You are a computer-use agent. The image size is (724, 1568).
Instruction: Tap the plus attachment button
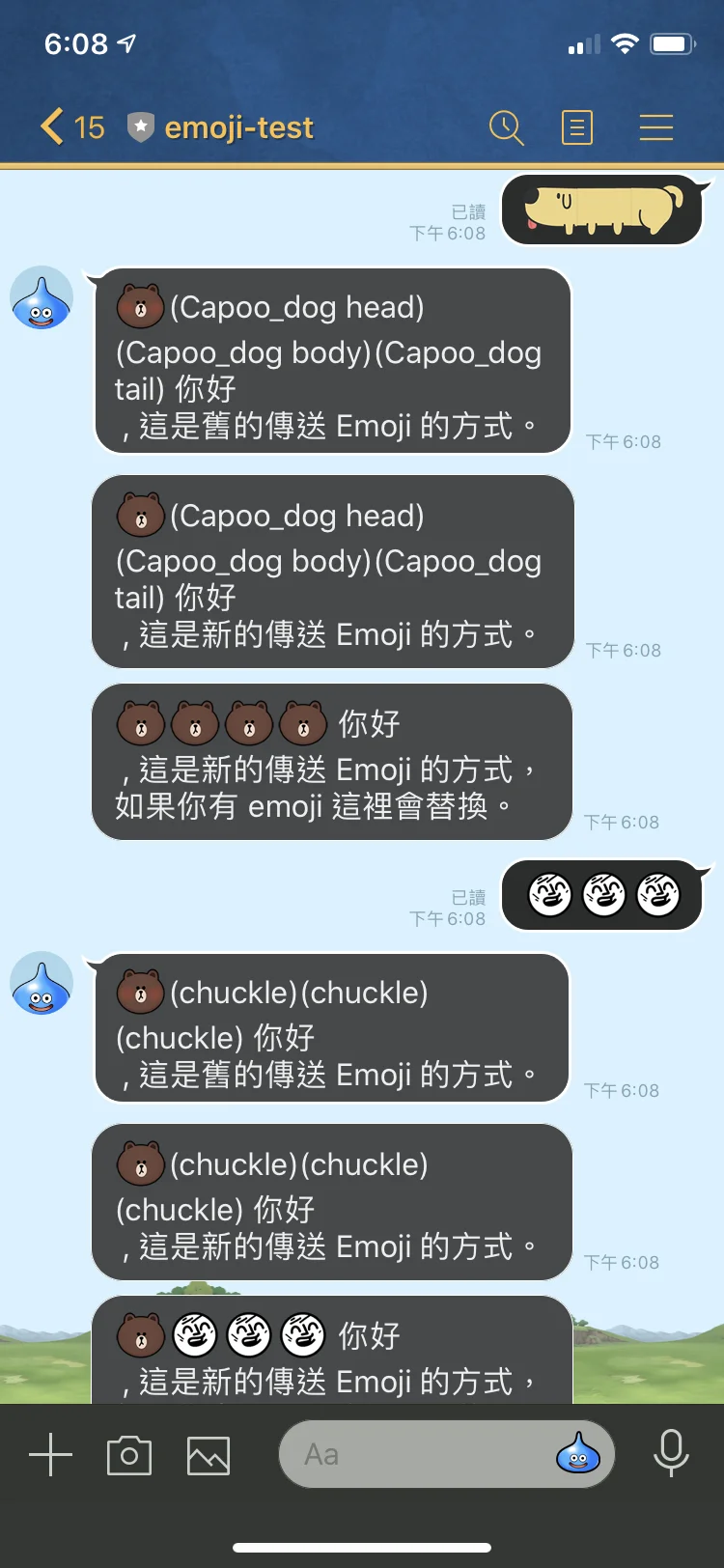pyautogui.click(x=50, y=1454)
